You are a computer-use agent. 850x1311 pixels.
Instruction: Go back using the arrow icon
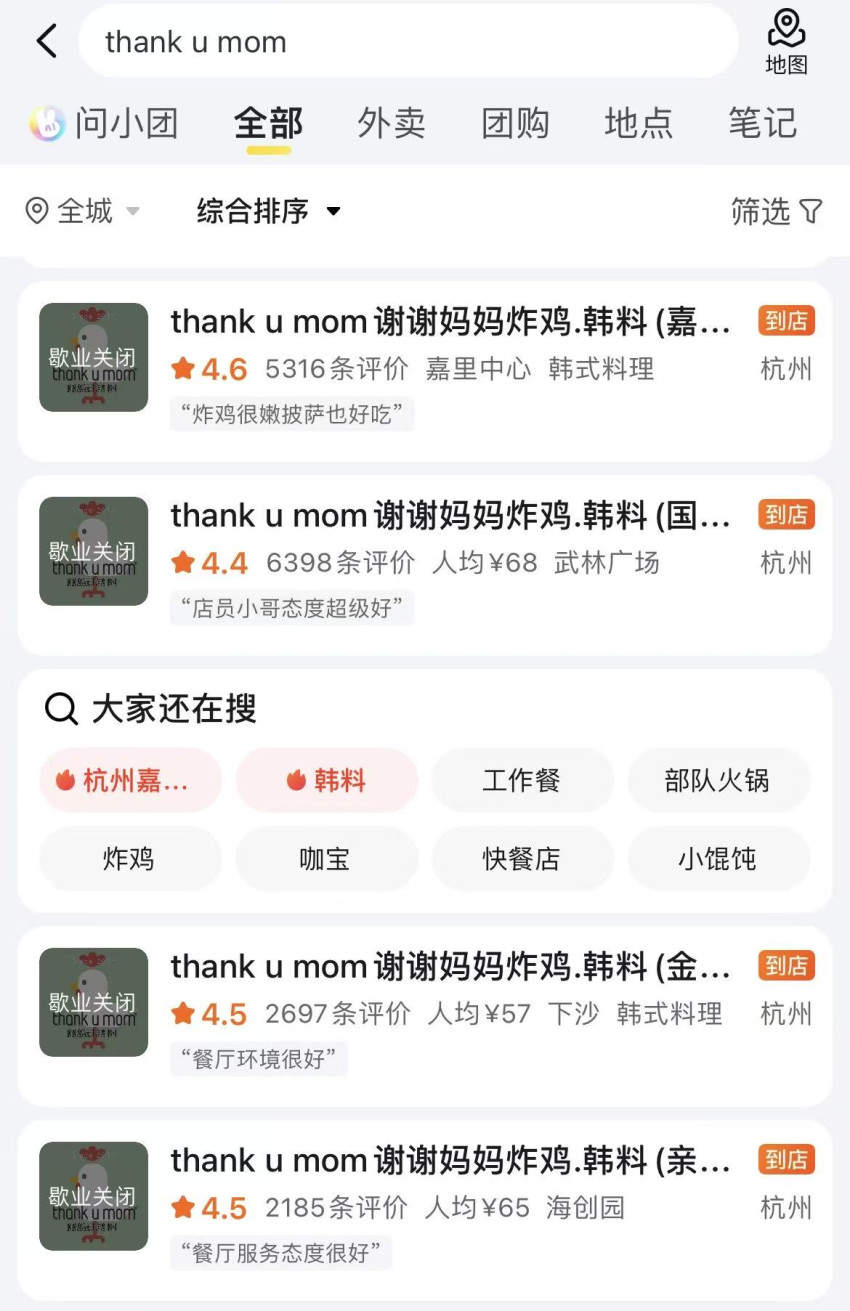[47, 42]
